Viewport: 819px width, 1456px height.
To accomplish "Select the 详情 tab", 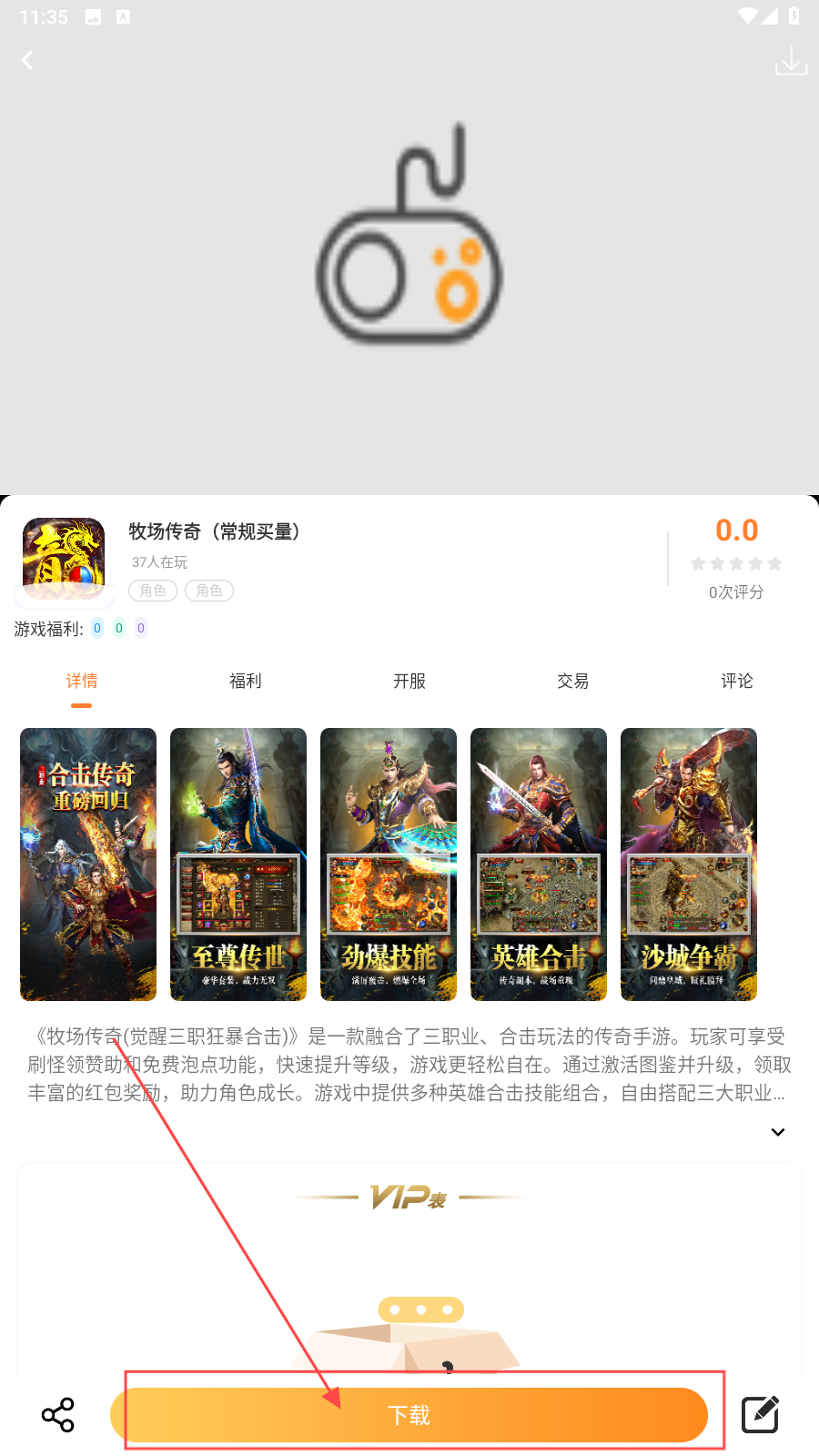I will coord(82,681).
